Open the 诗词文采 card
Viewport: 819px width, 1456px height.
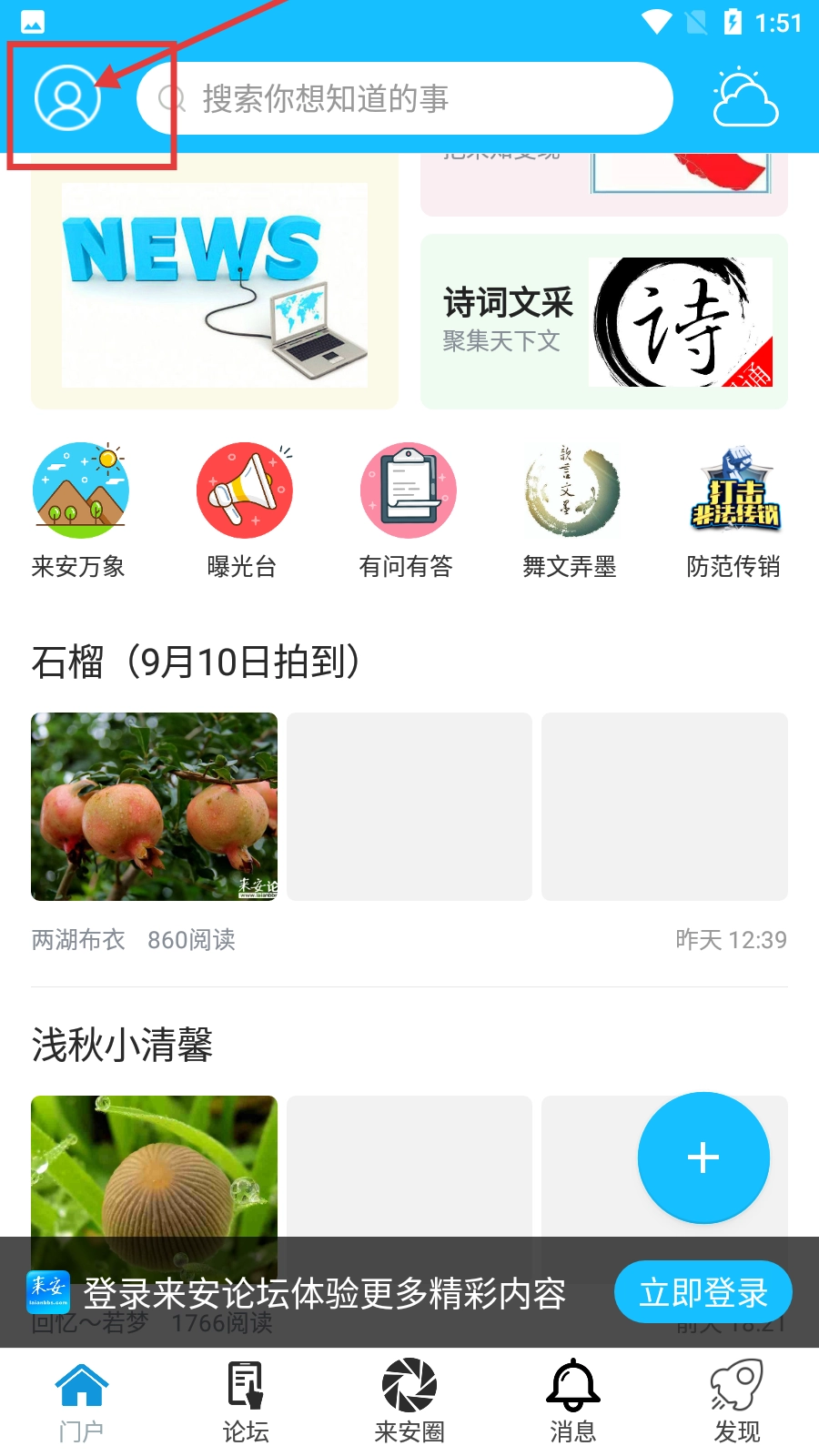604,321
